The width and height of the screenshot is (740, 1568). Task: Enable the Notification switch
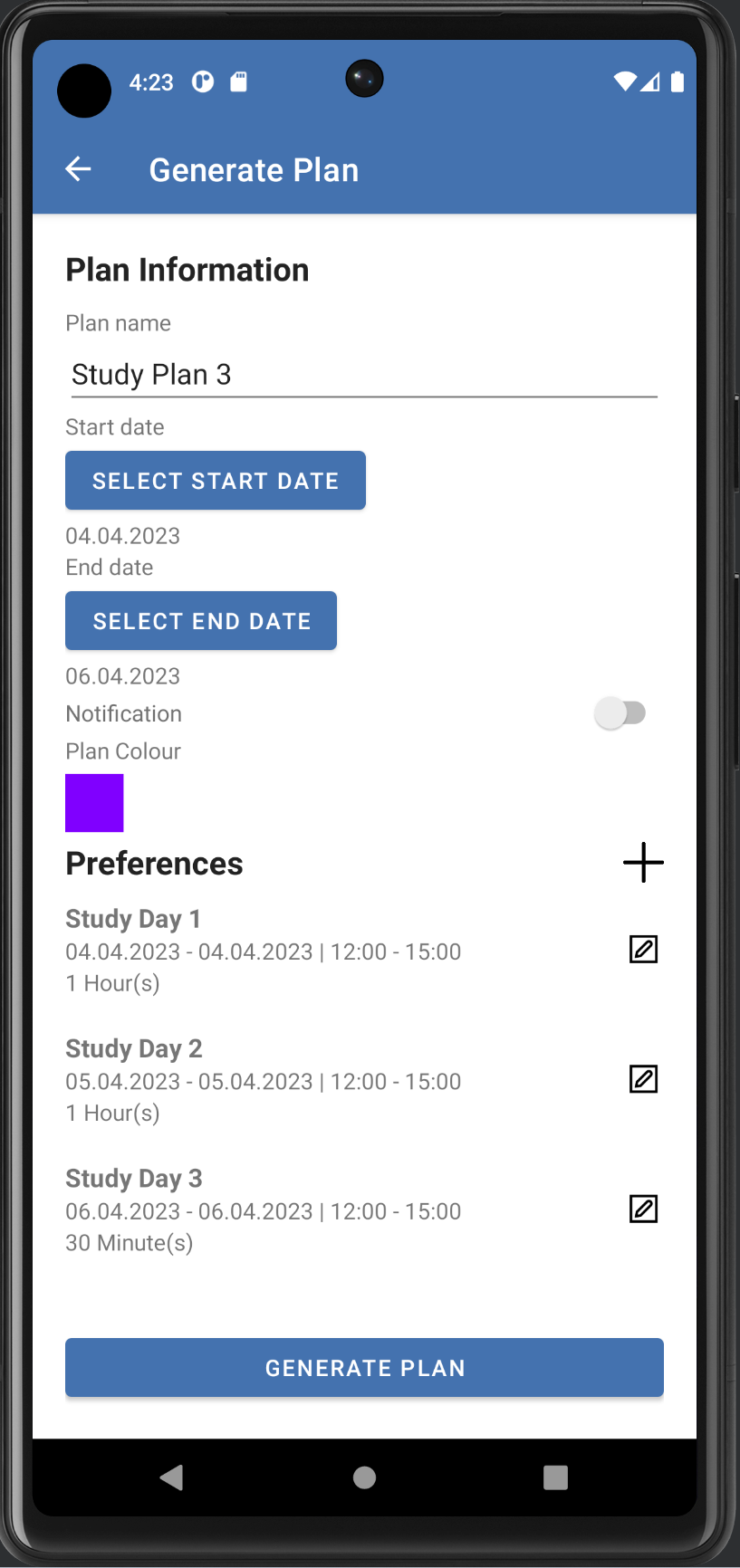pyautogui.click(x=620, y=713)
